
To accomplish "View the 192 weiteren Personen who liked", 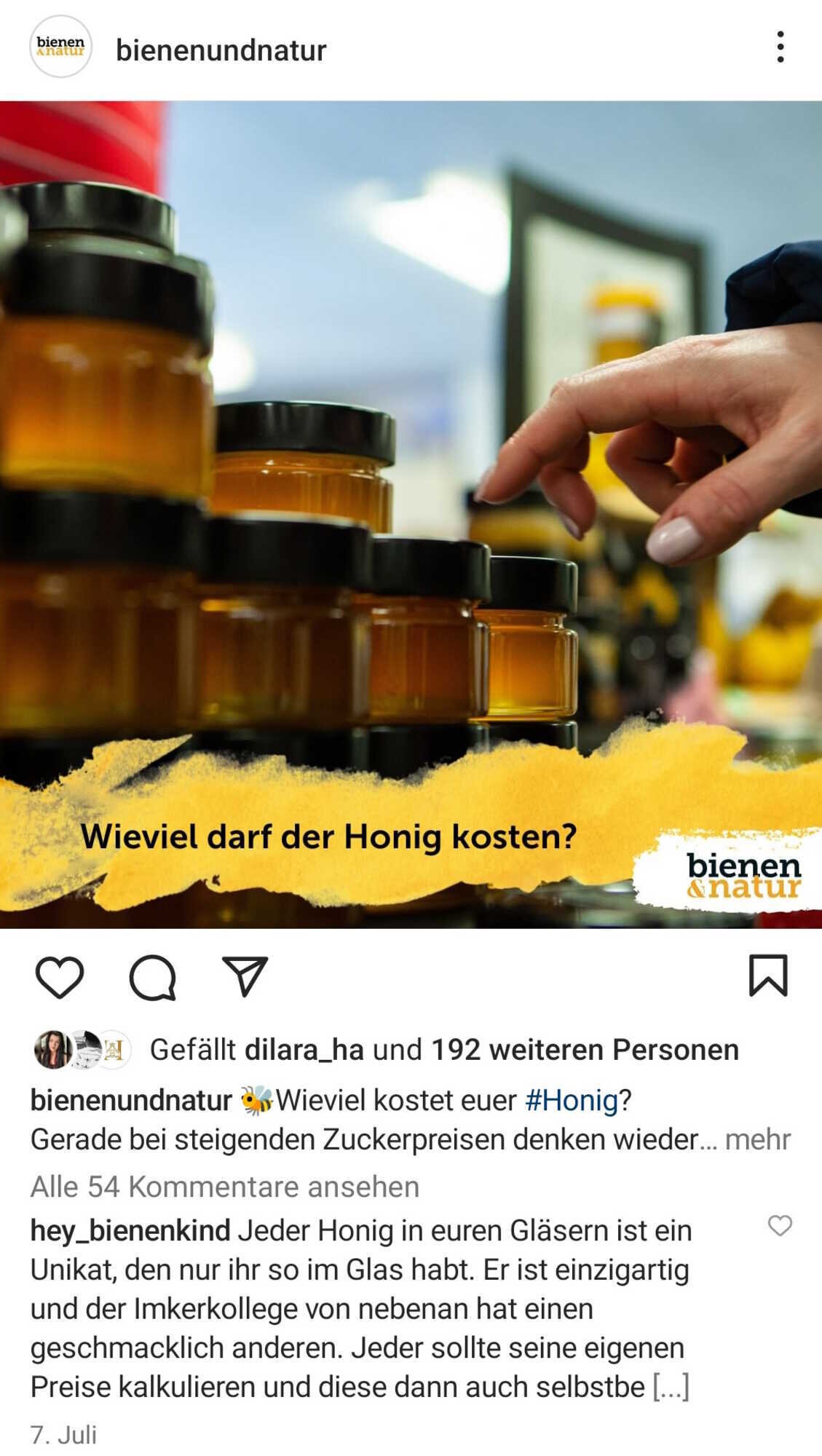I will [585, 1050].
